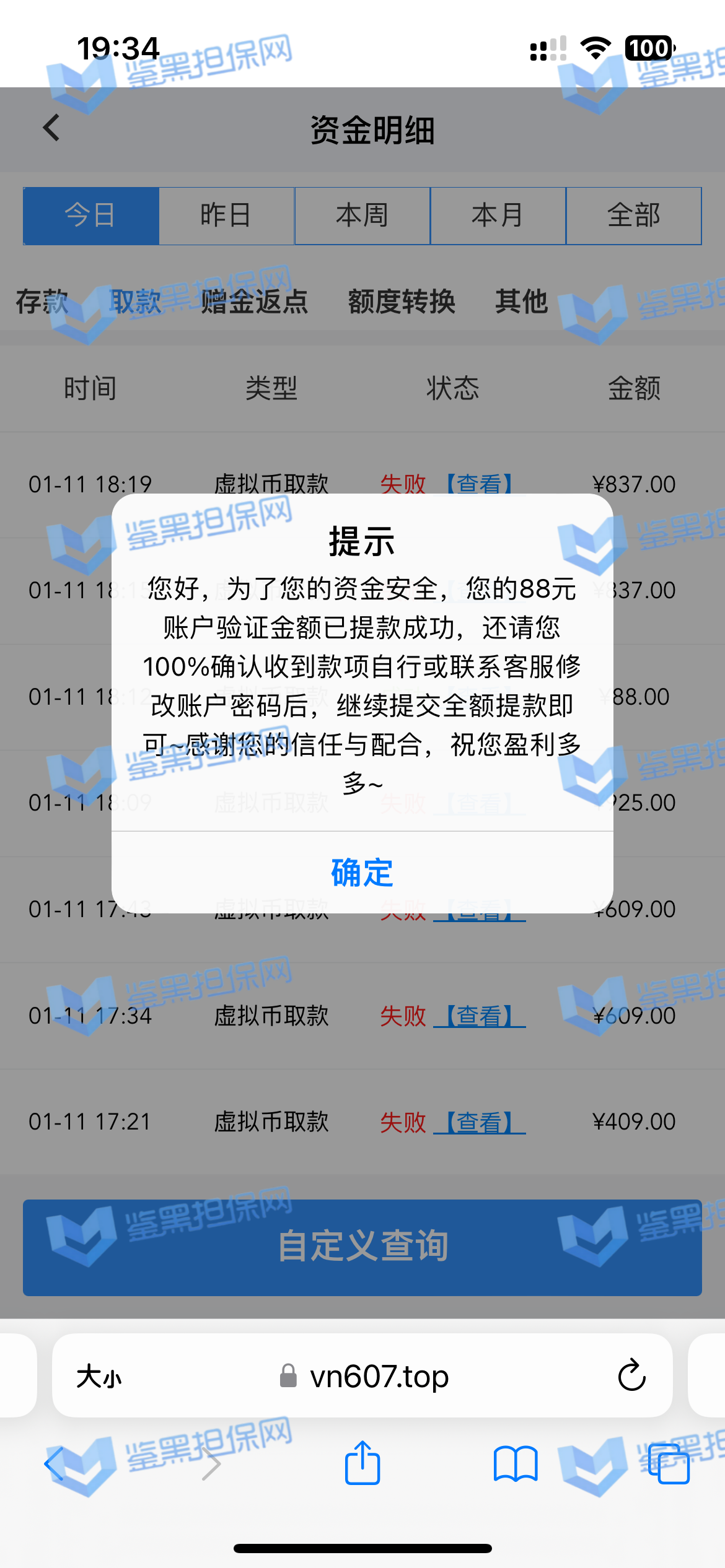Switch to 存款 category
The width and height of the screenshot is (725, 1568).
[42, 302]
